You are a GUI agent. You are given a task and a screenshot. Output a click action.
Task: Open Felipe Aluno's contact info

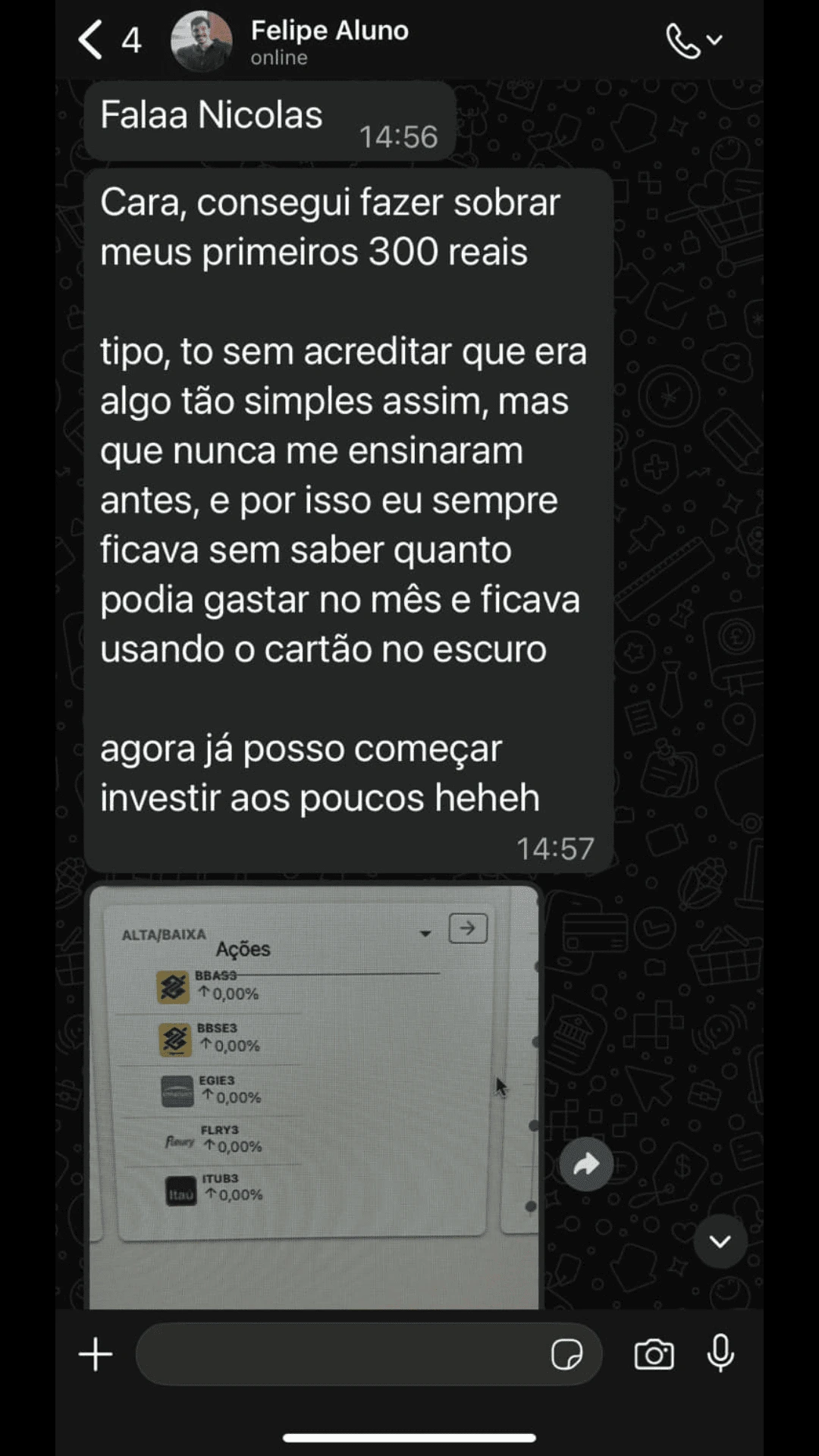(x=329, y=41)
